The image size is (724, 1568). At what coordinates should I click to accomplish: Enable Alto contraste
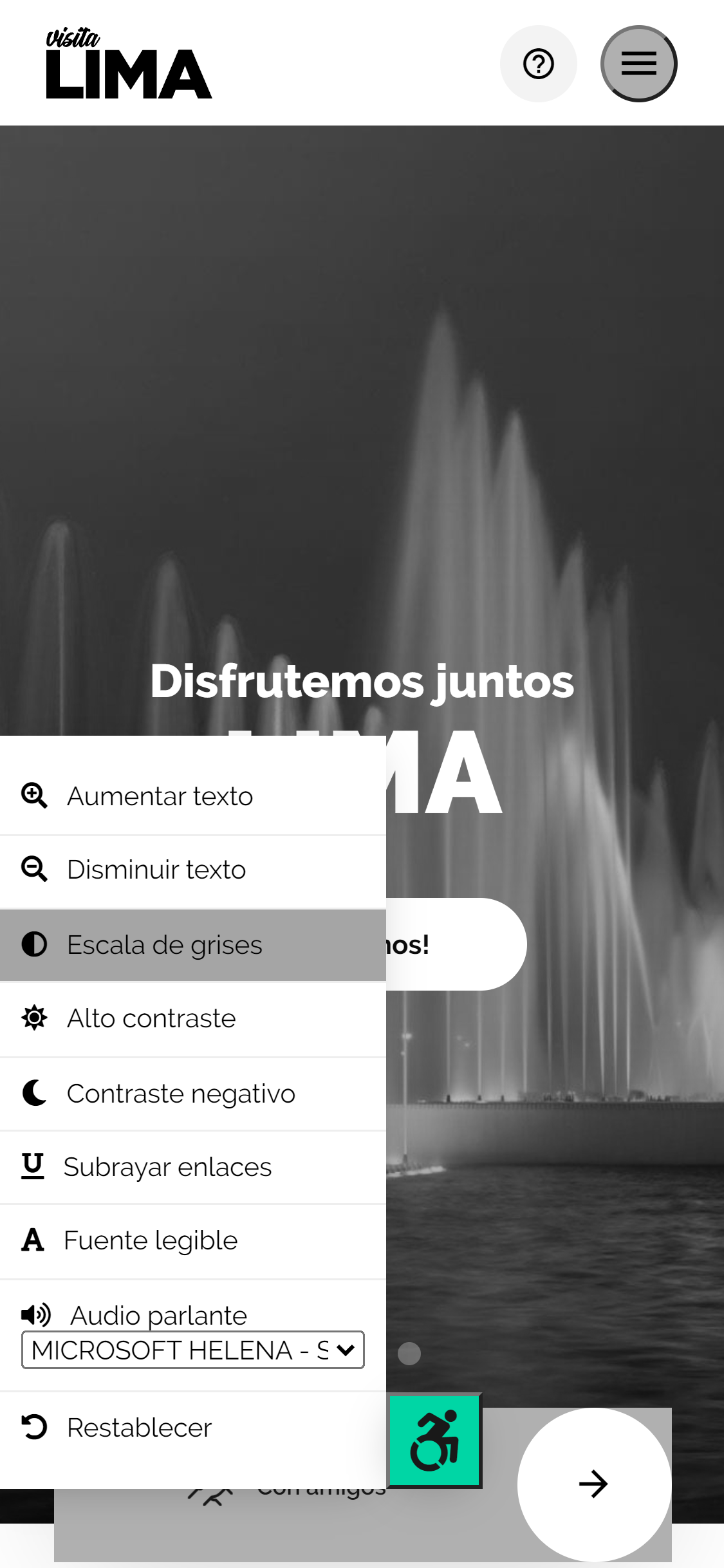click(x=193, y=1019)
